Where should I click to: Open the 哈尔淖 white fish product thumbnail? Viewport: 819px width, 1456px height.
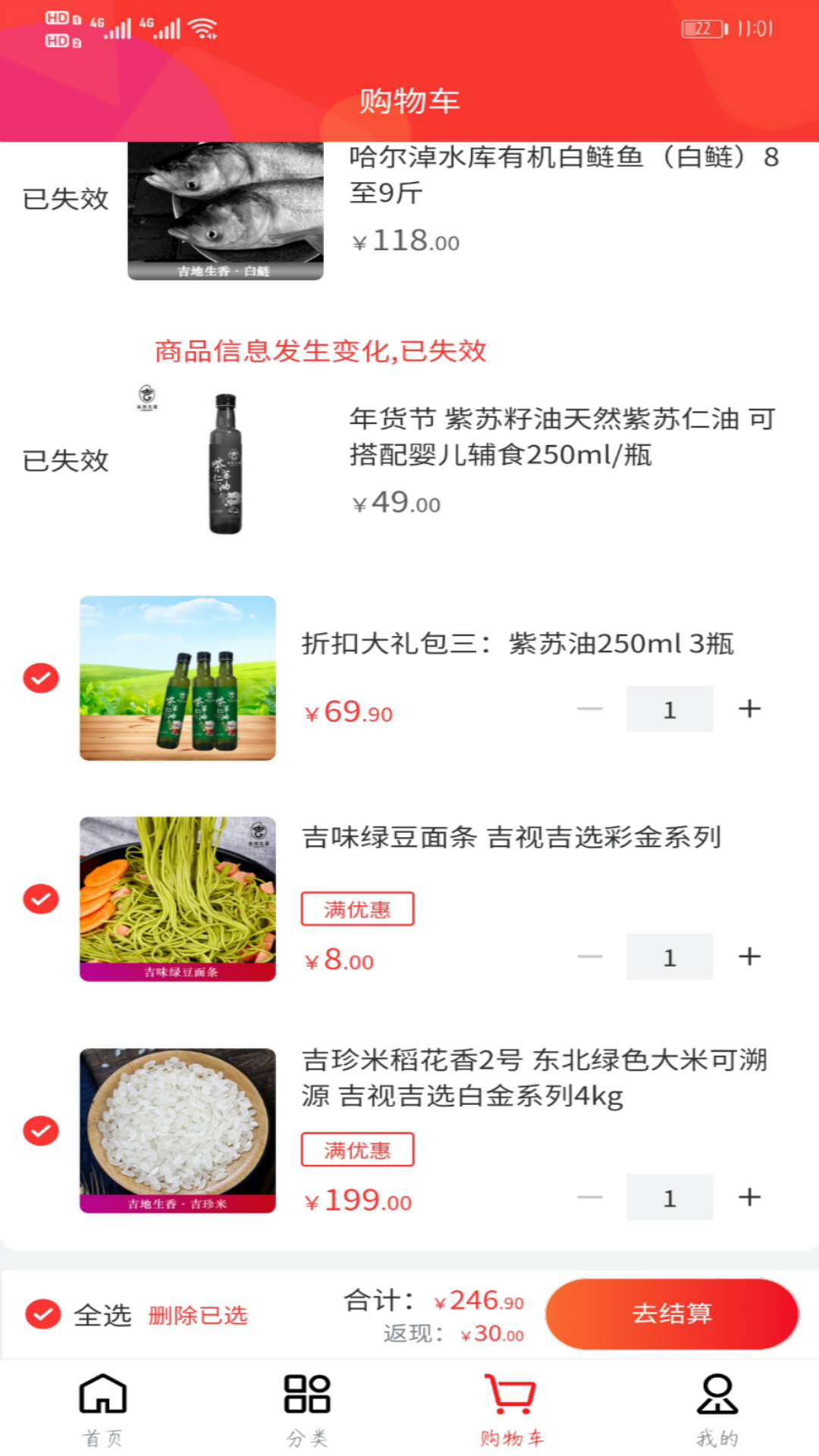pos(225,212)
